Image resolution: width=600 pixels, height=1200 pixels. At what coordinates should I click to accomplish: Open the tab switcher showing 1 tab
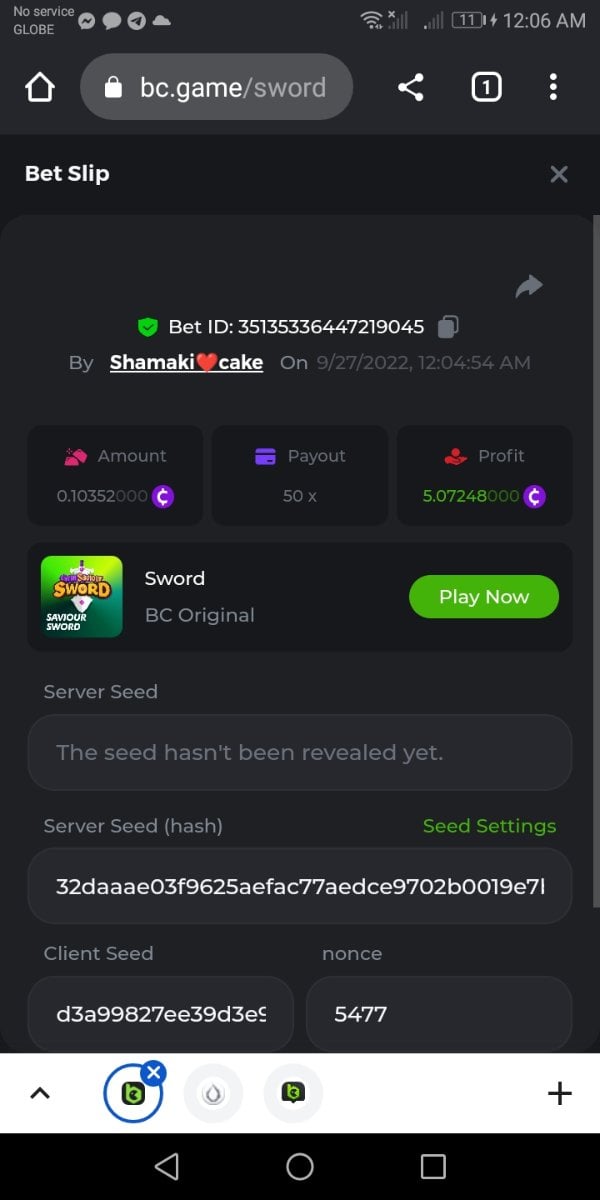[x=485, y=88]
